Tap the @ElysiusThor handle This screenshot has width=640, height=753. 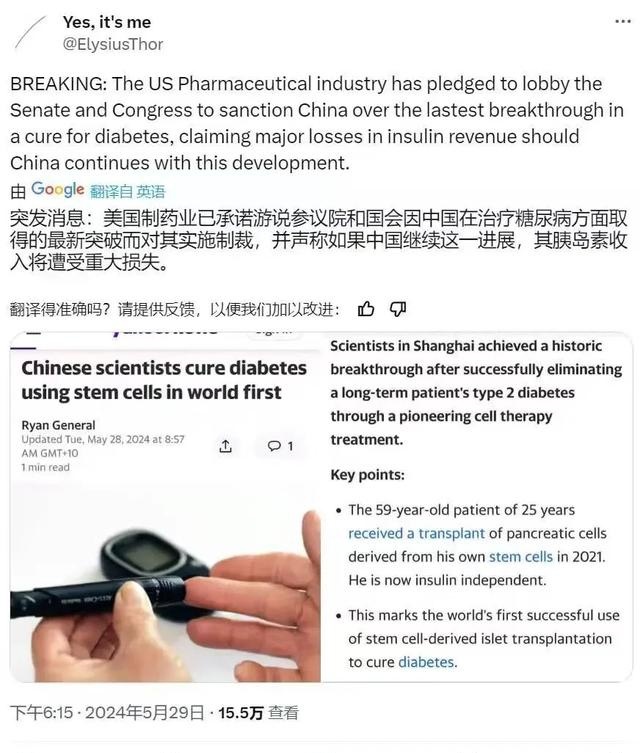[113, 44]
